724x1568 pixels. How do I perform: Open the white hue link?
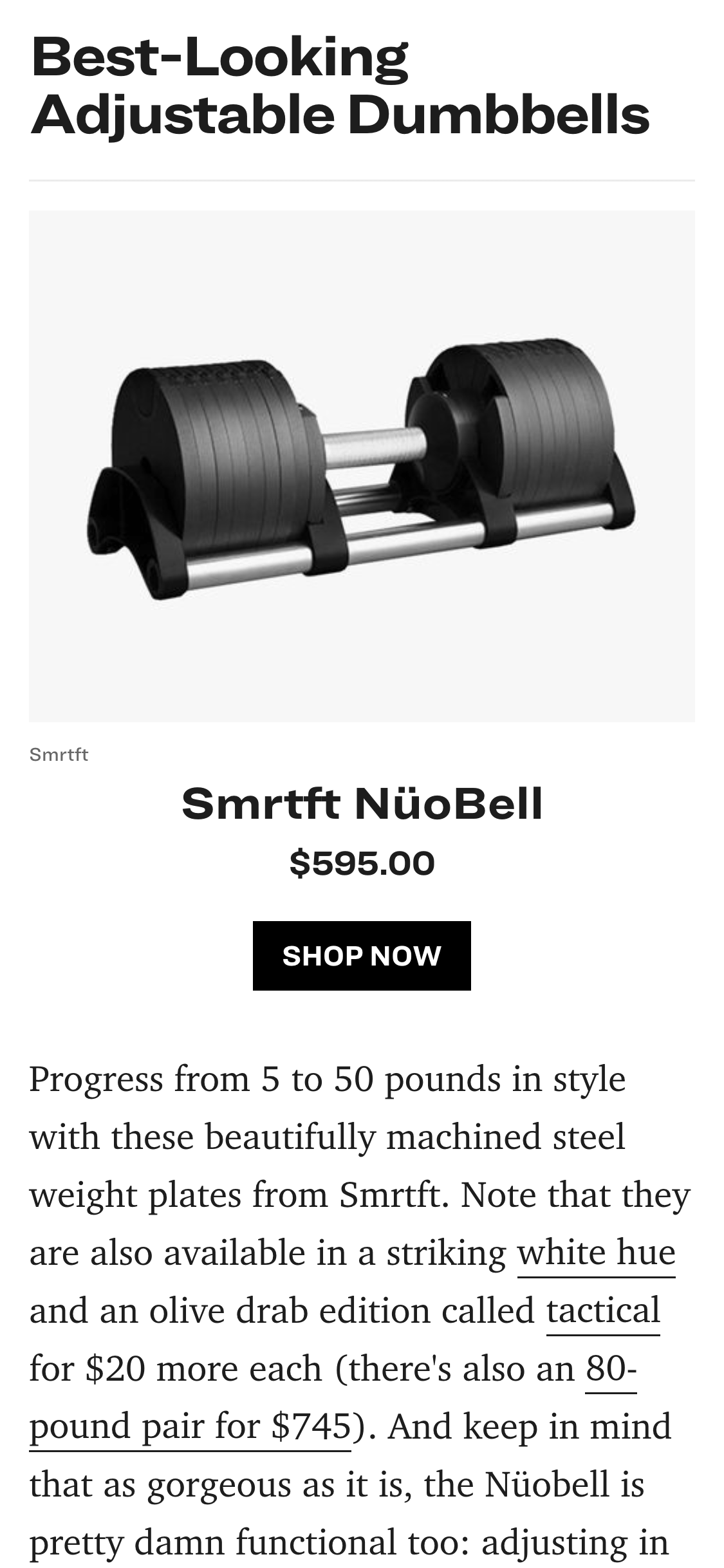pyautogui.click(x=596, y=1253)
